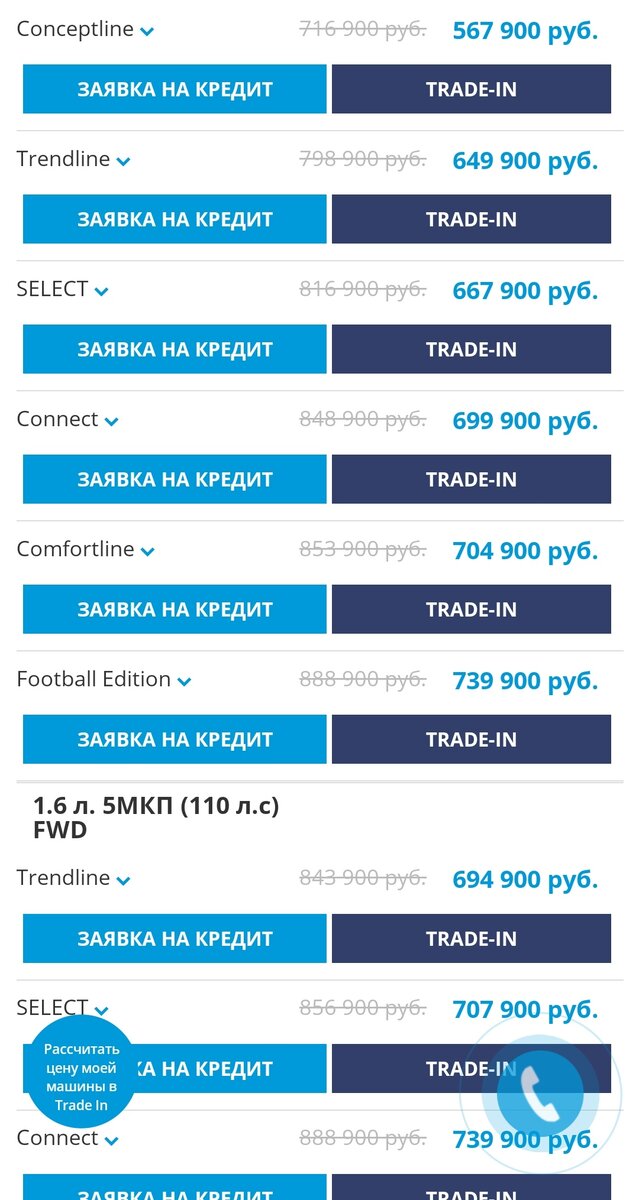Expand Trendline trim priced 694 900 руб.
639x1200 pixels.
(74, 879)
